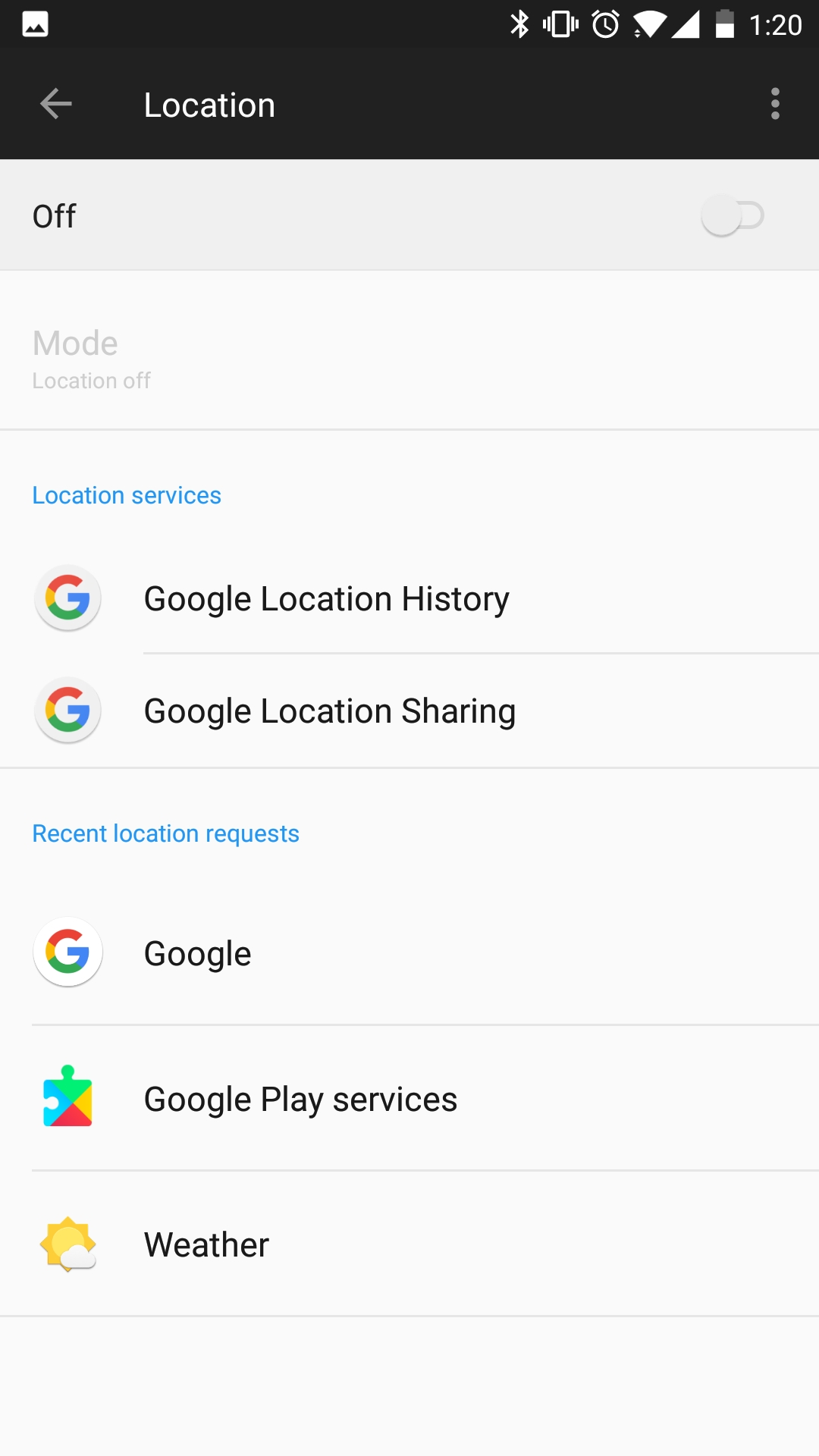Open the overflow menu
The width and height of the screenshot is (819, 1456).
(775, 104)
